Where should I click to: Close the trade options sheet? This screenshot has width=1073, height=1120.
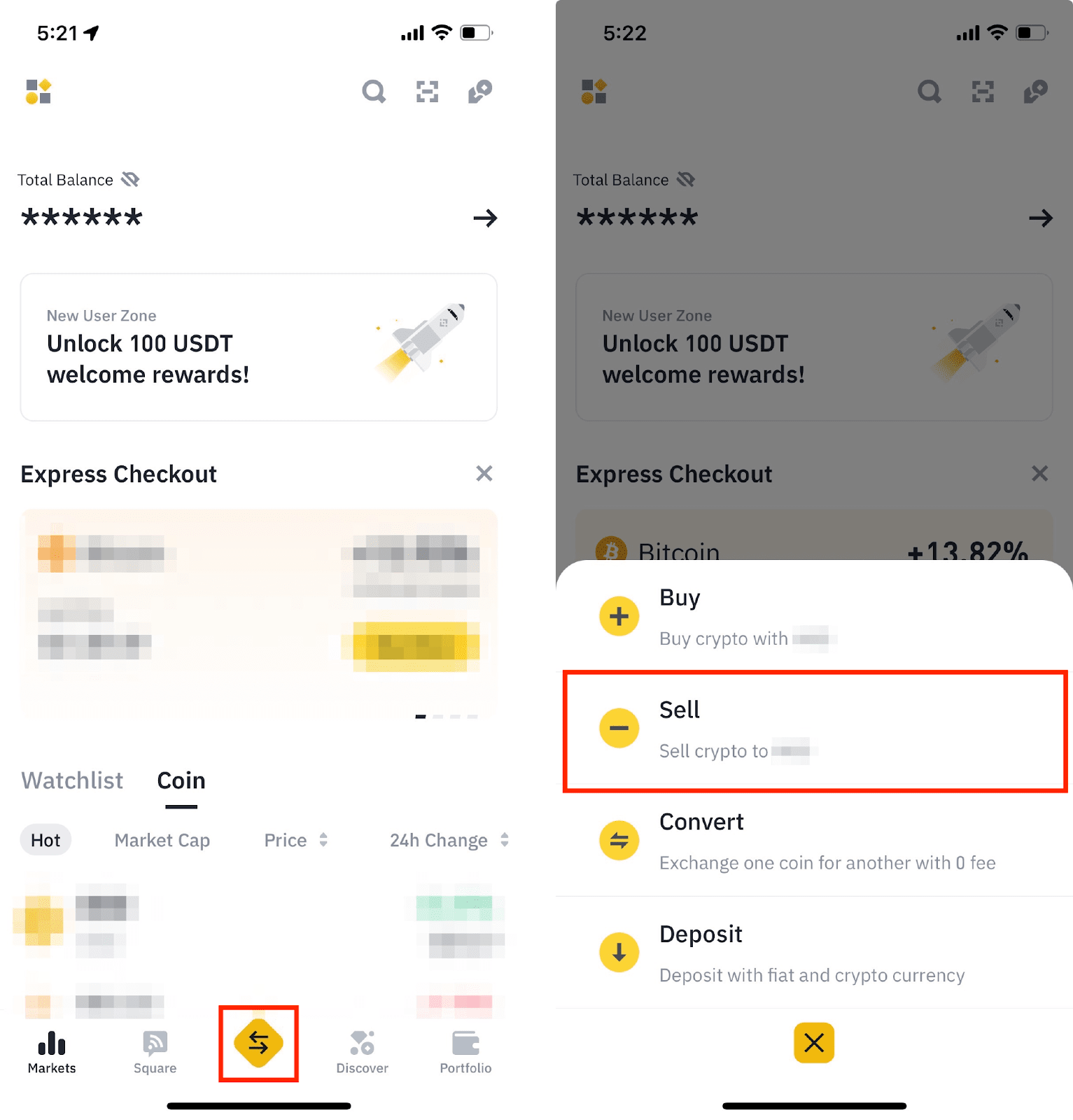coord(813,1043)
